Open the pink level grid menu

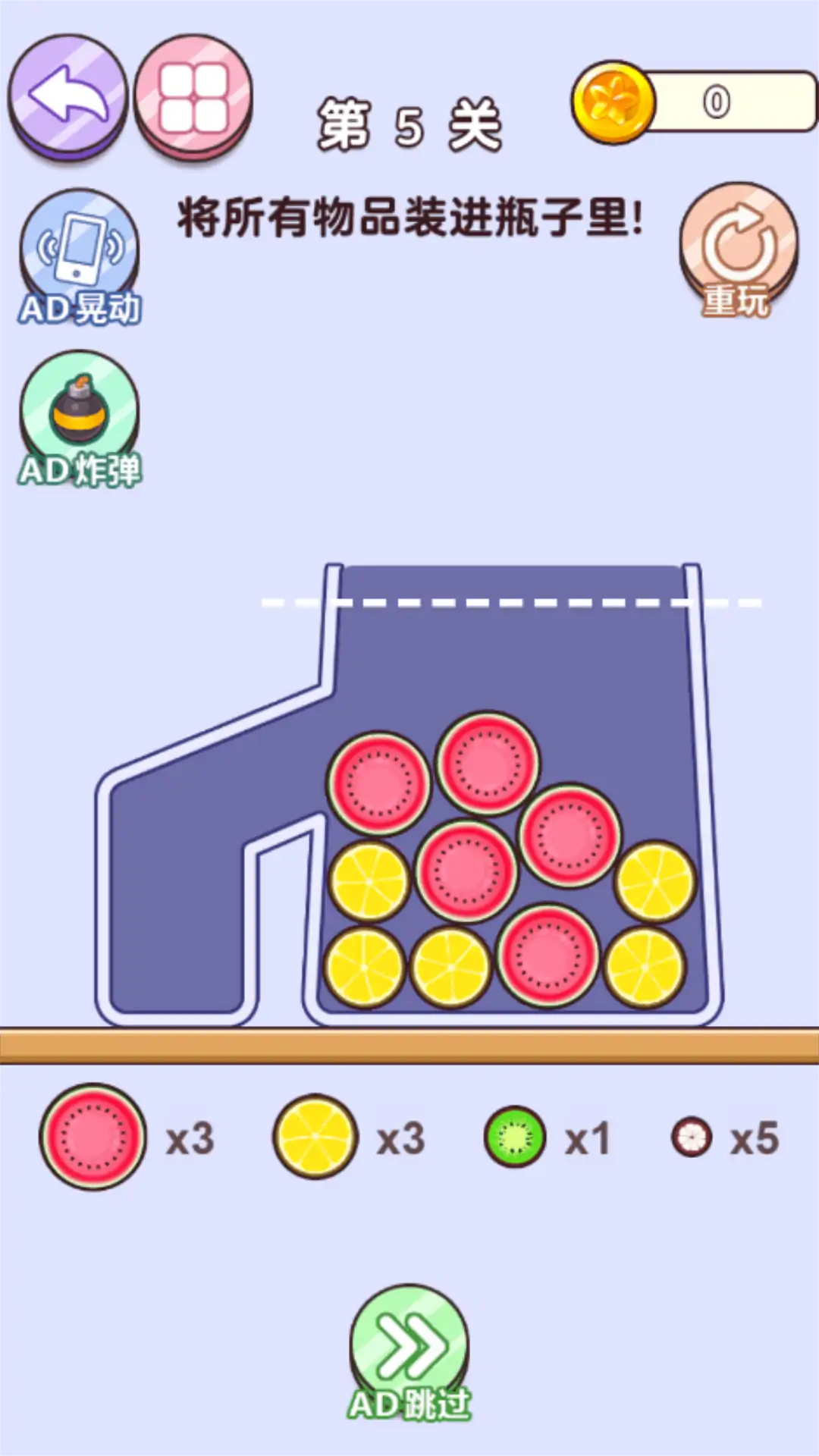(x=193, y=96)
